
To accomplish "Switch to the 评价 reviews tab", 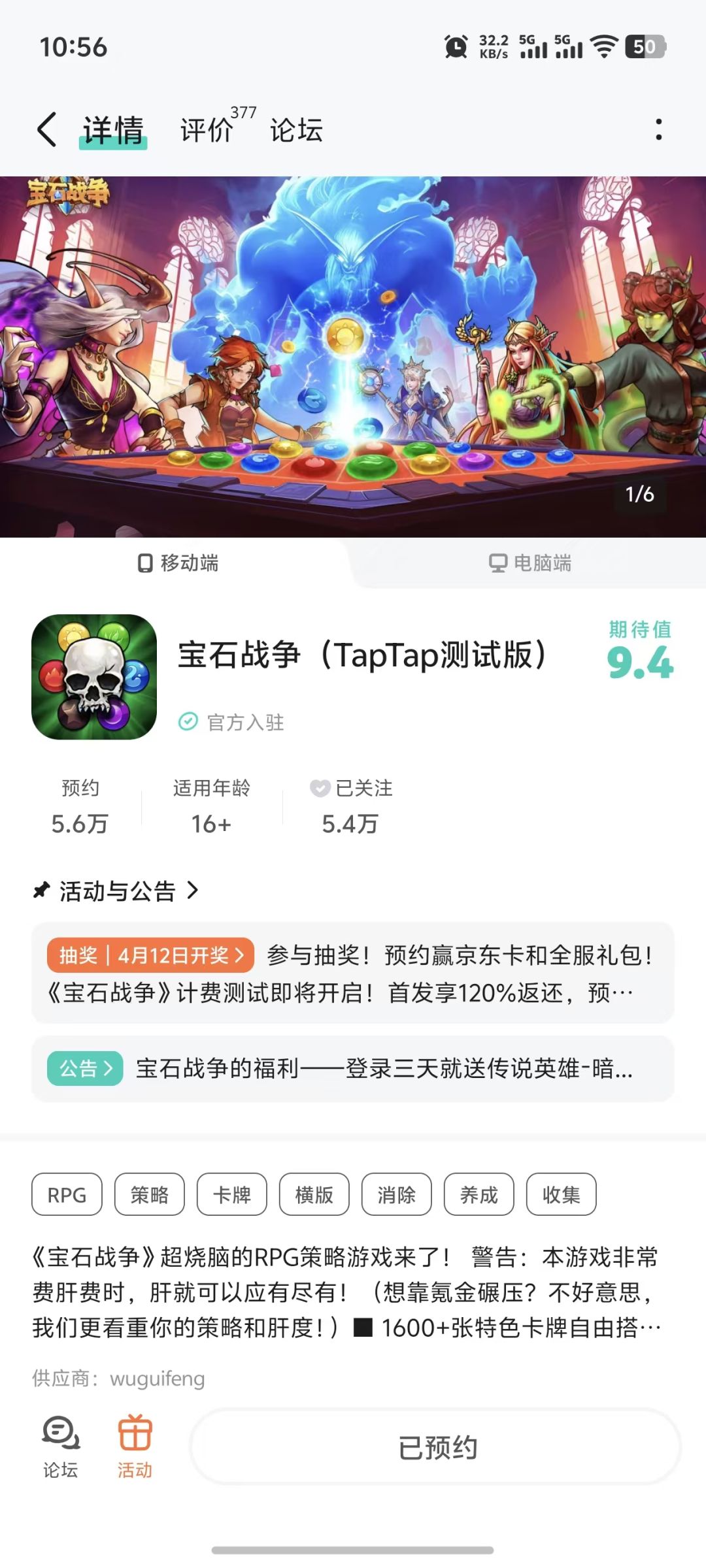I will [x=207, y=129].
